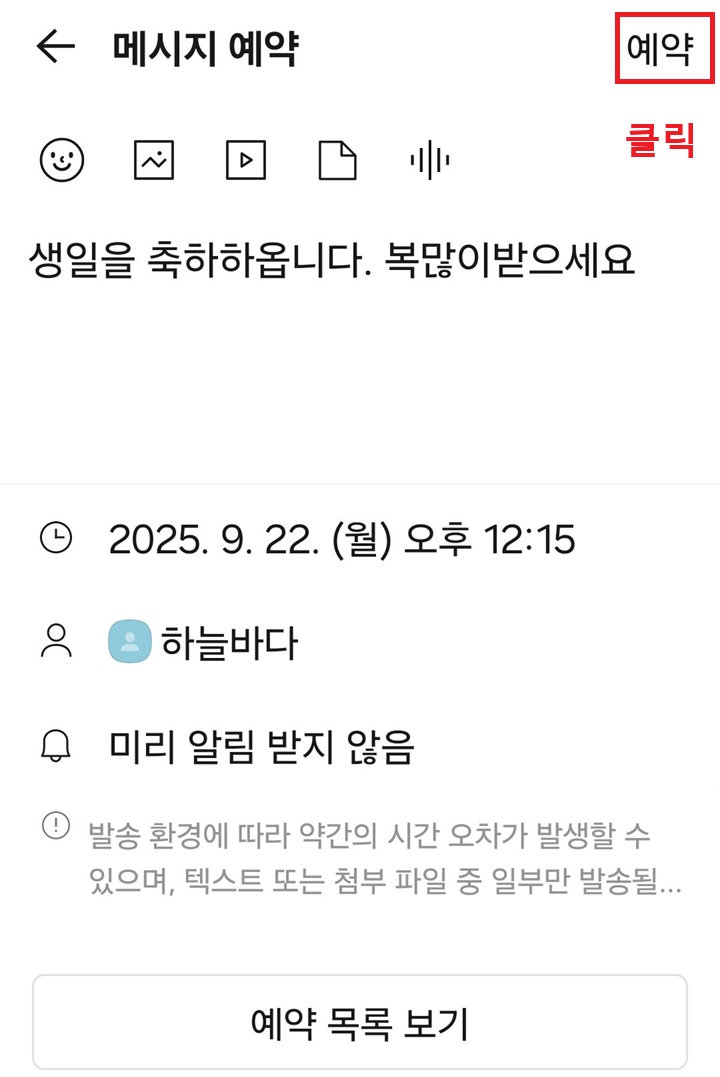Insert a video attachment
The width and height of the screenshot is (720, 1077).
click(245, 159)
